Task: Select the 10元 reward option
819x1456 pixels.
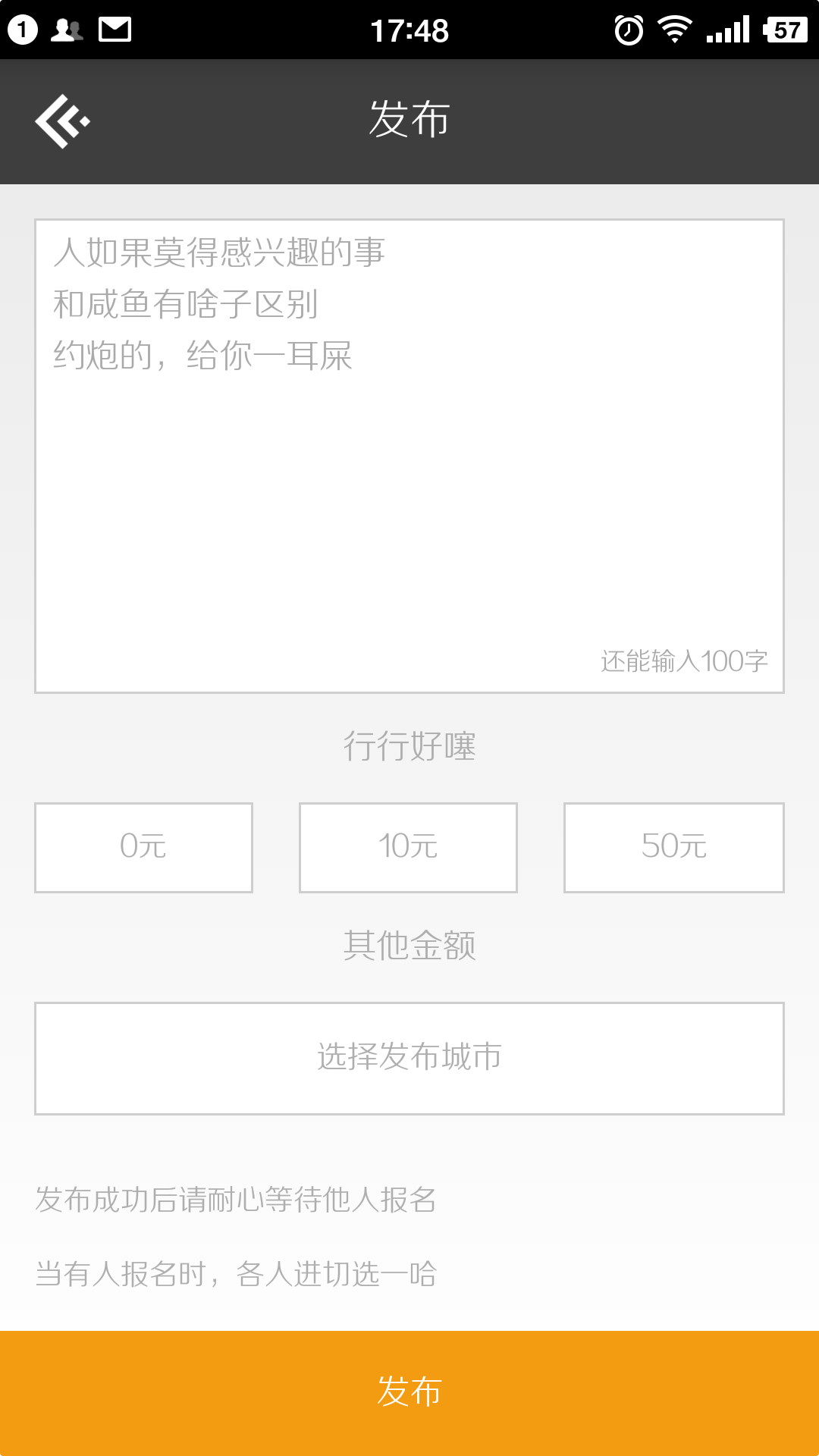Action: (408, 847)
